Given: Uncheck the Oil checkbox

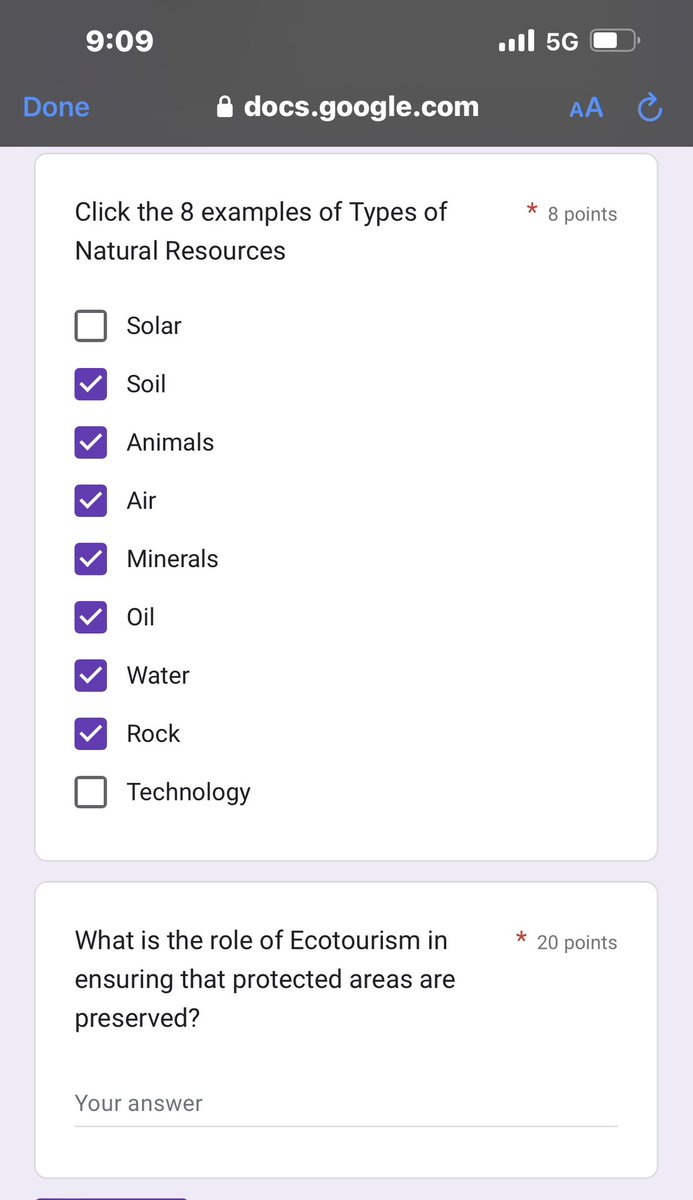Looking at the screenshot, I should click(x=91, y=617).
